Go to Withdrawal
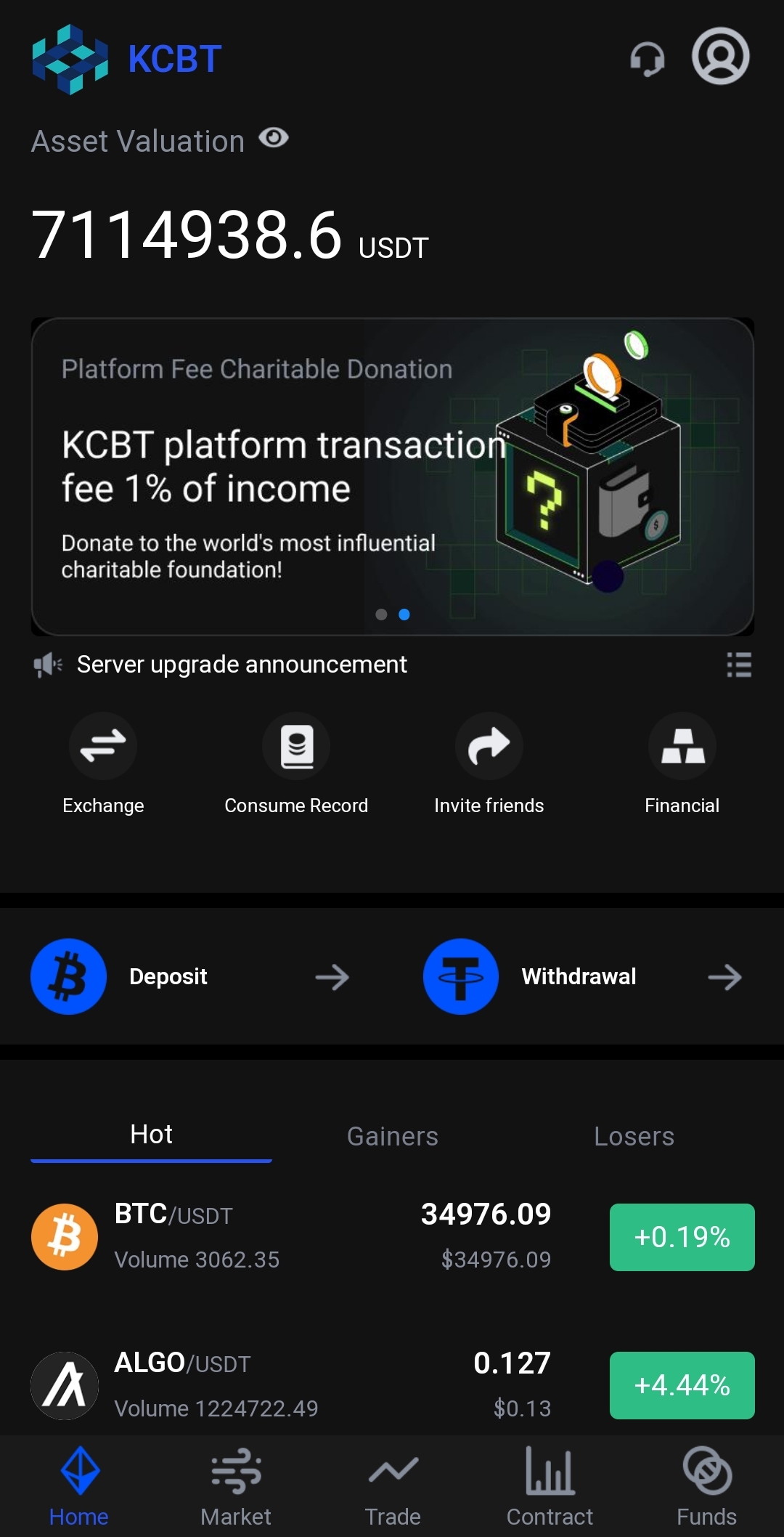The height and width of the screenshot is (1537, 784). (x=582, y=977)
